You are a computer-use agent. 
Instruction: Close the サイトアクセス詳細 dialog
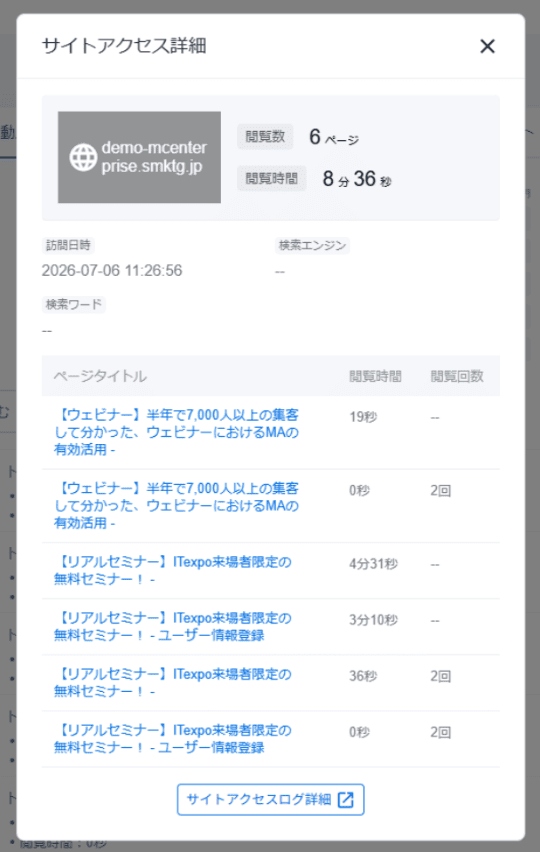tap(487, 46)
